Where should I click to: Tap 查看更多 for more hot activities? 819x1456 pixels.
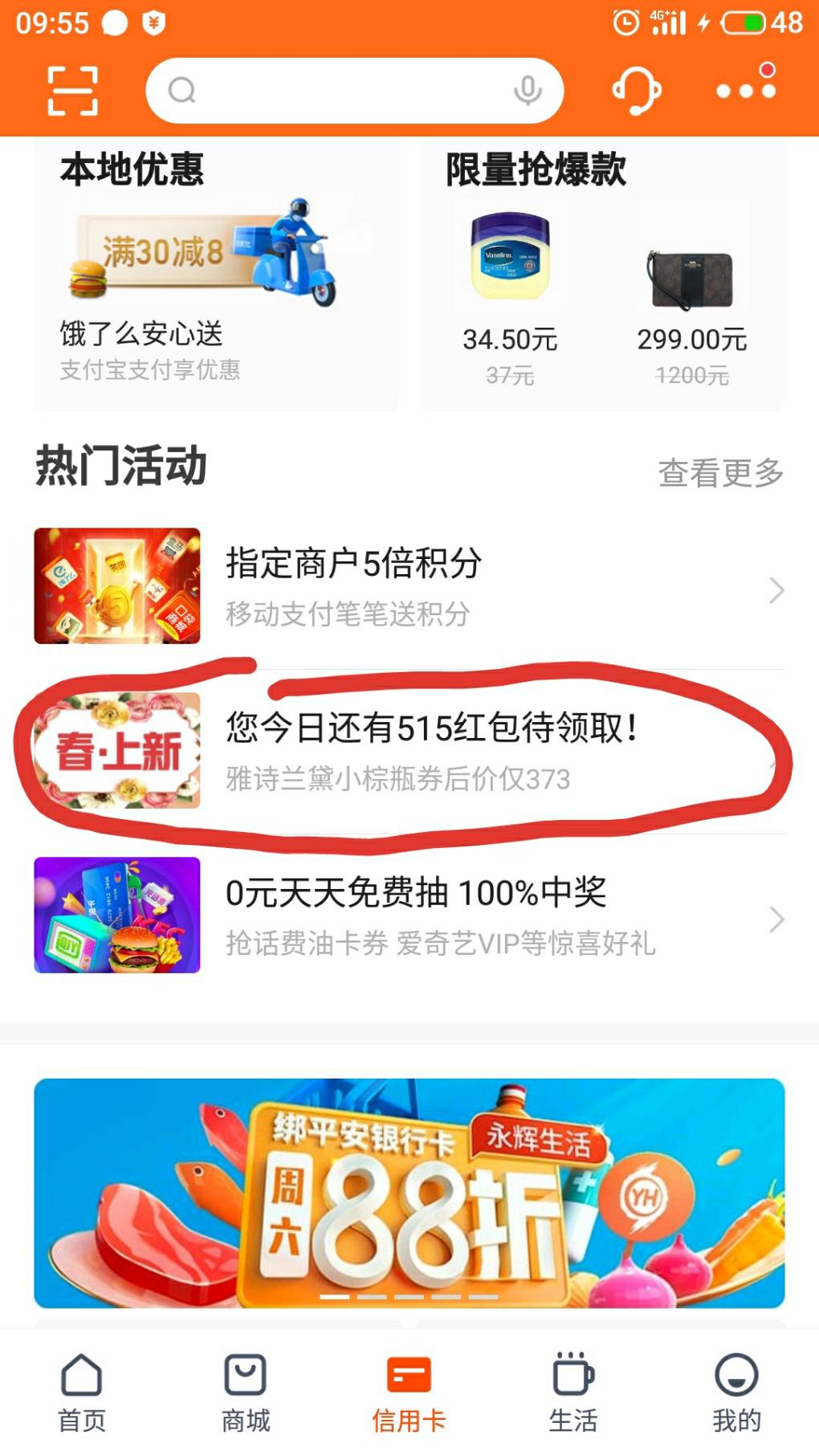[x=720, y=473]
